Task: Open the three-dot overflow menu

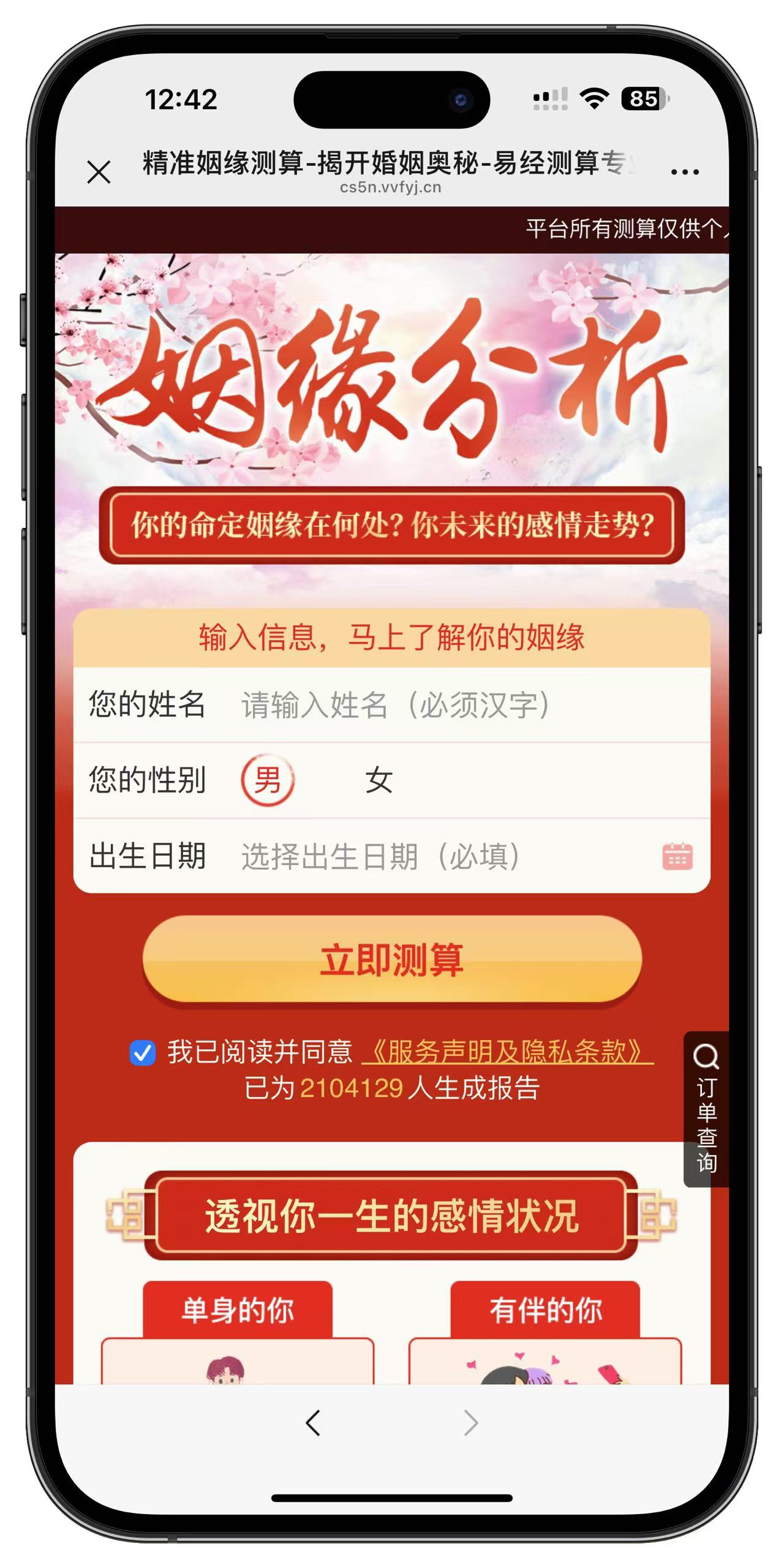Action: click(685, 172)
